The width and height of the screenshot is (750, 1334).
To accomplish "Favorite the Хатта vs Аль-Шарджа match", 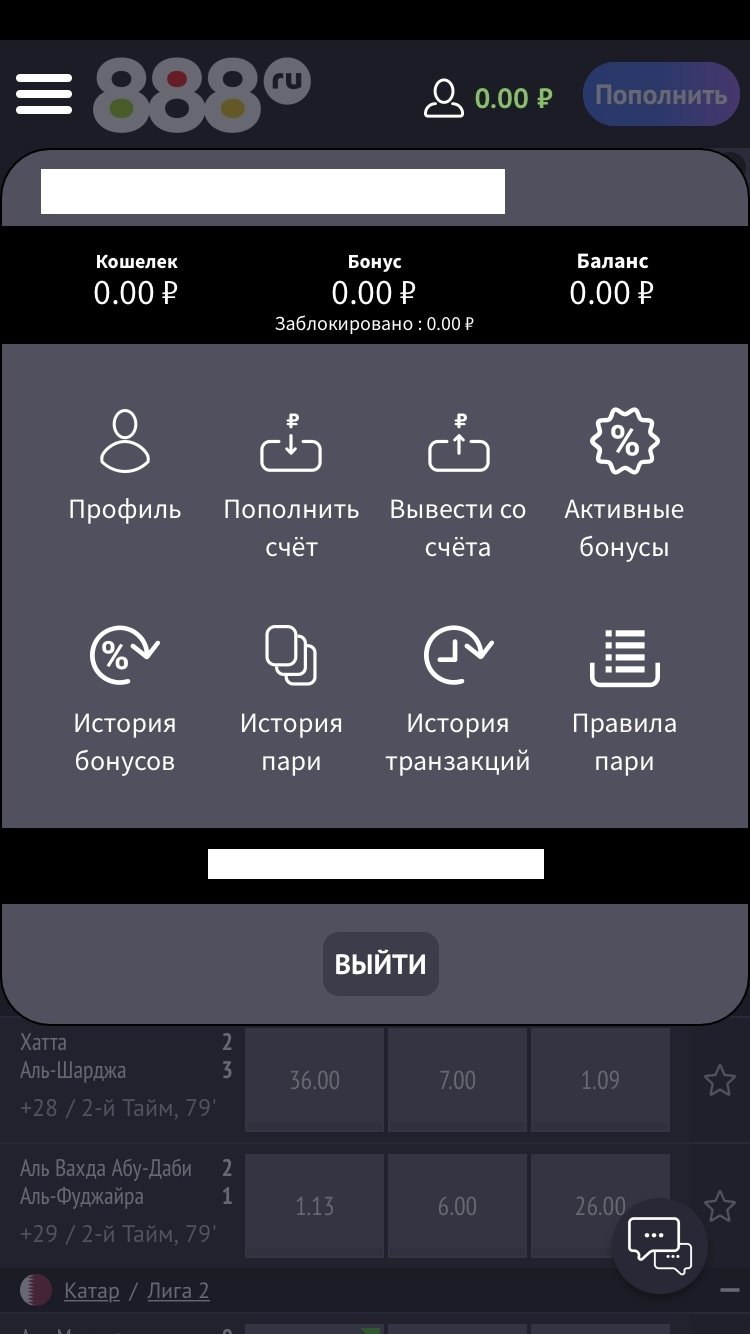I will 719,1080.
